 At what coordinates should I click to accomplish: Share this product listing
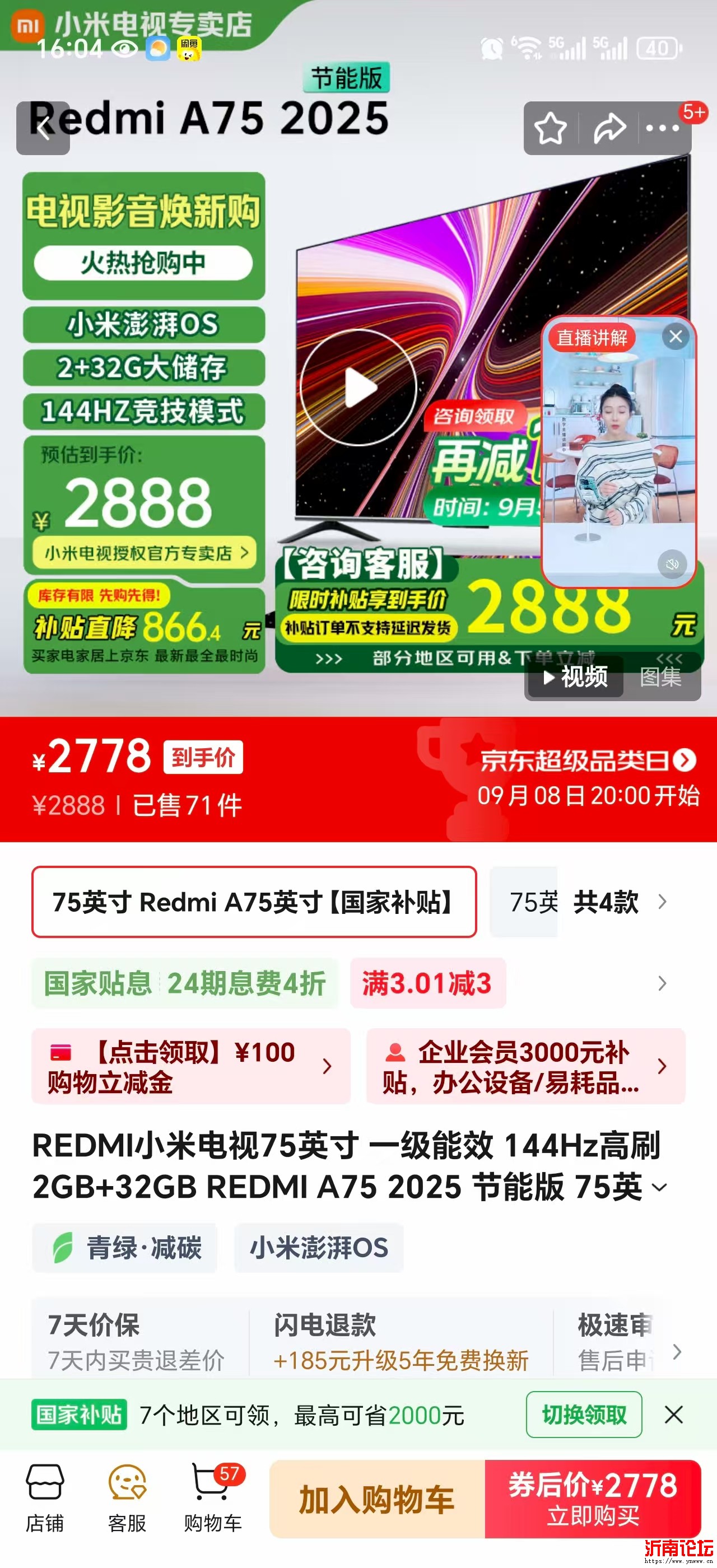click(x=609, y=128)
